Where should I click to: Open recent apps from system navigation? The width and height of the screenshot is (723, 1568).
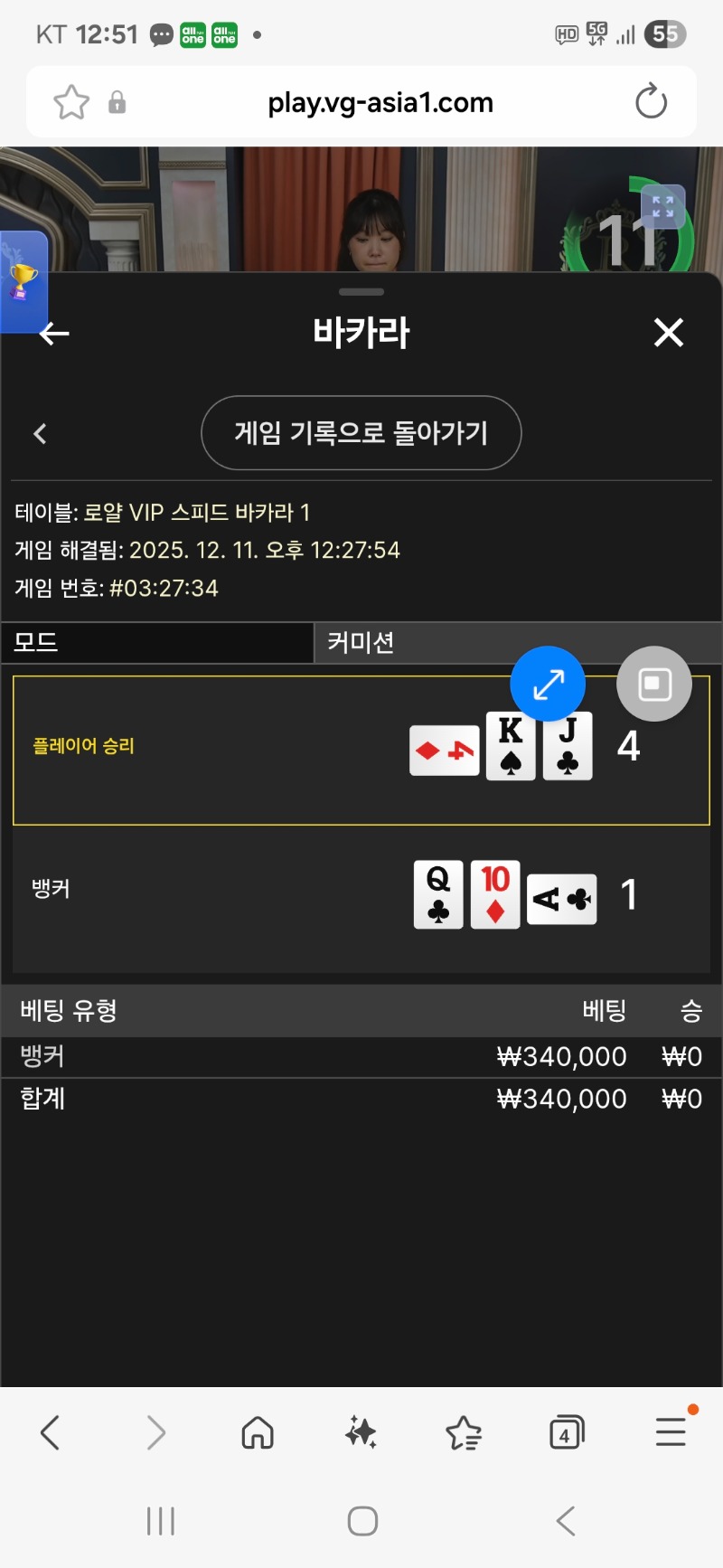[161, 1521]
